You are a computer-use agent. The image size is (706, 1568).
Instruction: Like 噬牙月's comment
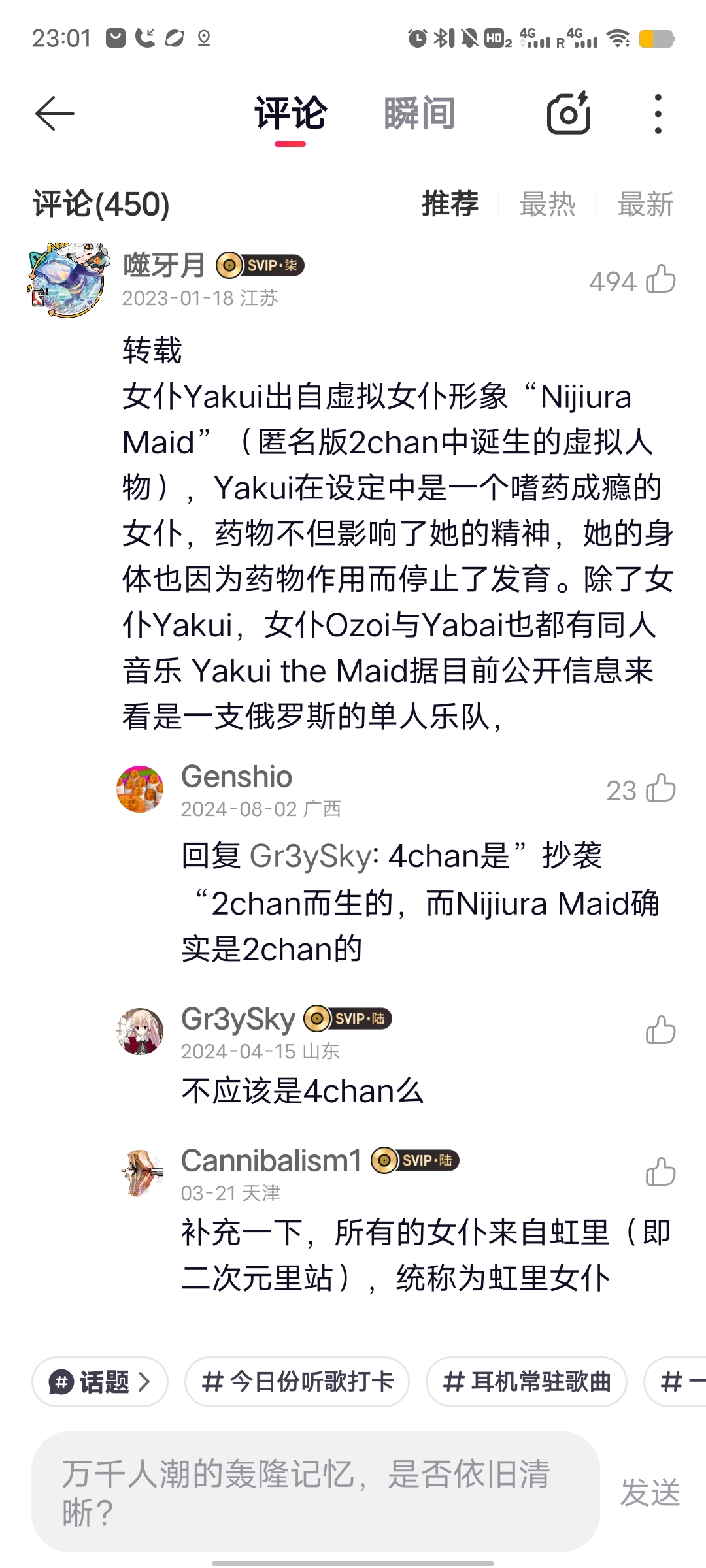pos(660,280)
